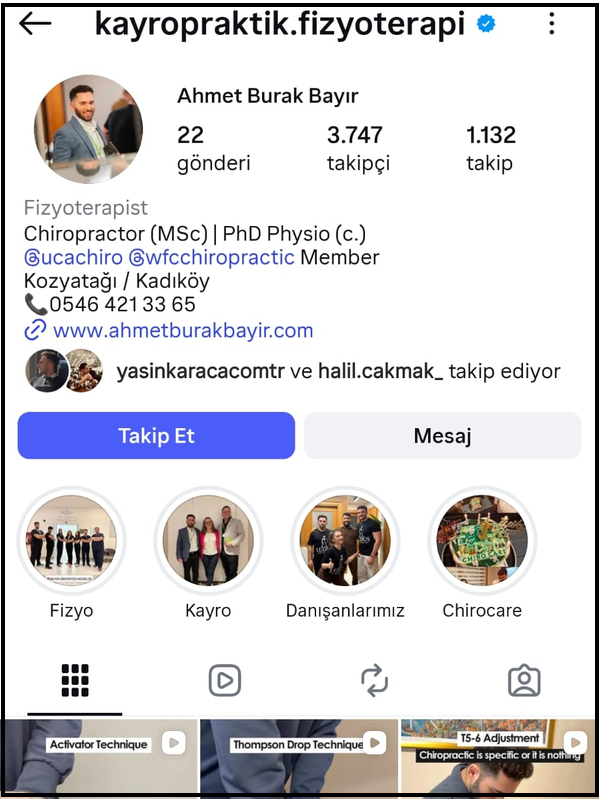Viewport: 600px width, 800px height.
Task: Go back using the arrow icon
Action: pyautogui.click(x=35, y=24)
